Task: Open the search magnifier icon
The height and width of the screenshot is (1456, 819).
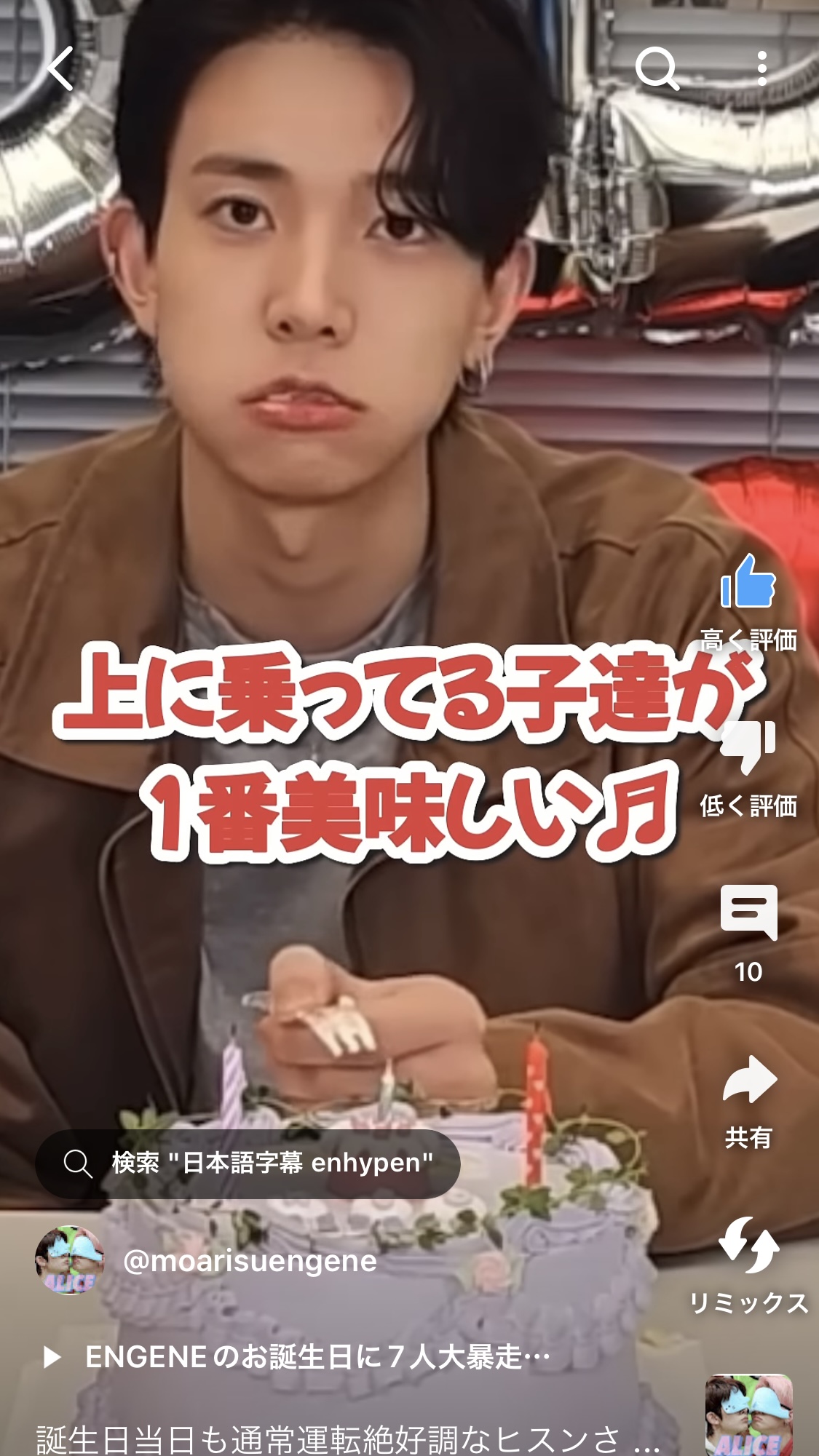Action: coord(657,68)
